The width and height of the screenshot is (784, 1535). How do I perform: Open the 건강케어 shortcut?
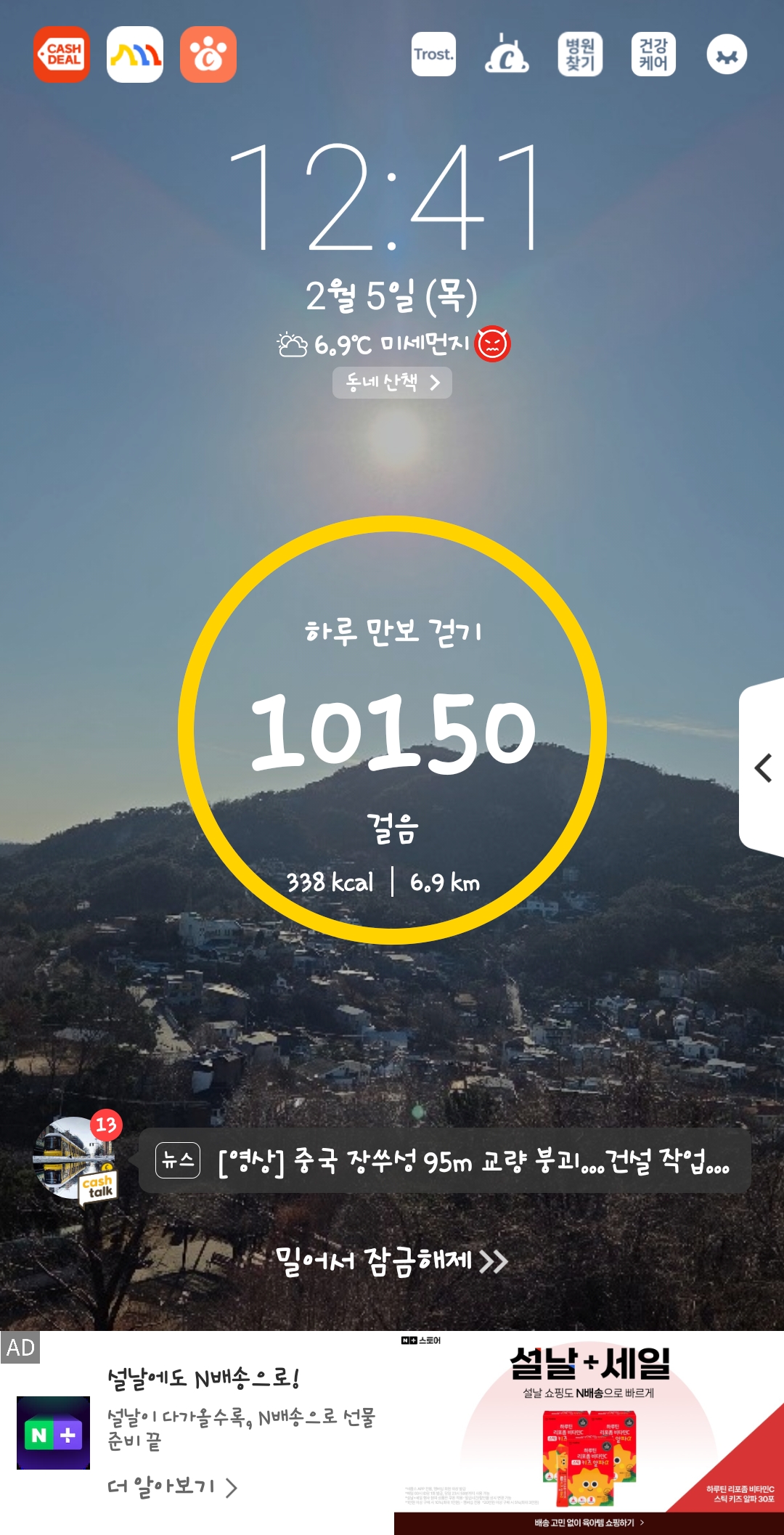(653, 54)
